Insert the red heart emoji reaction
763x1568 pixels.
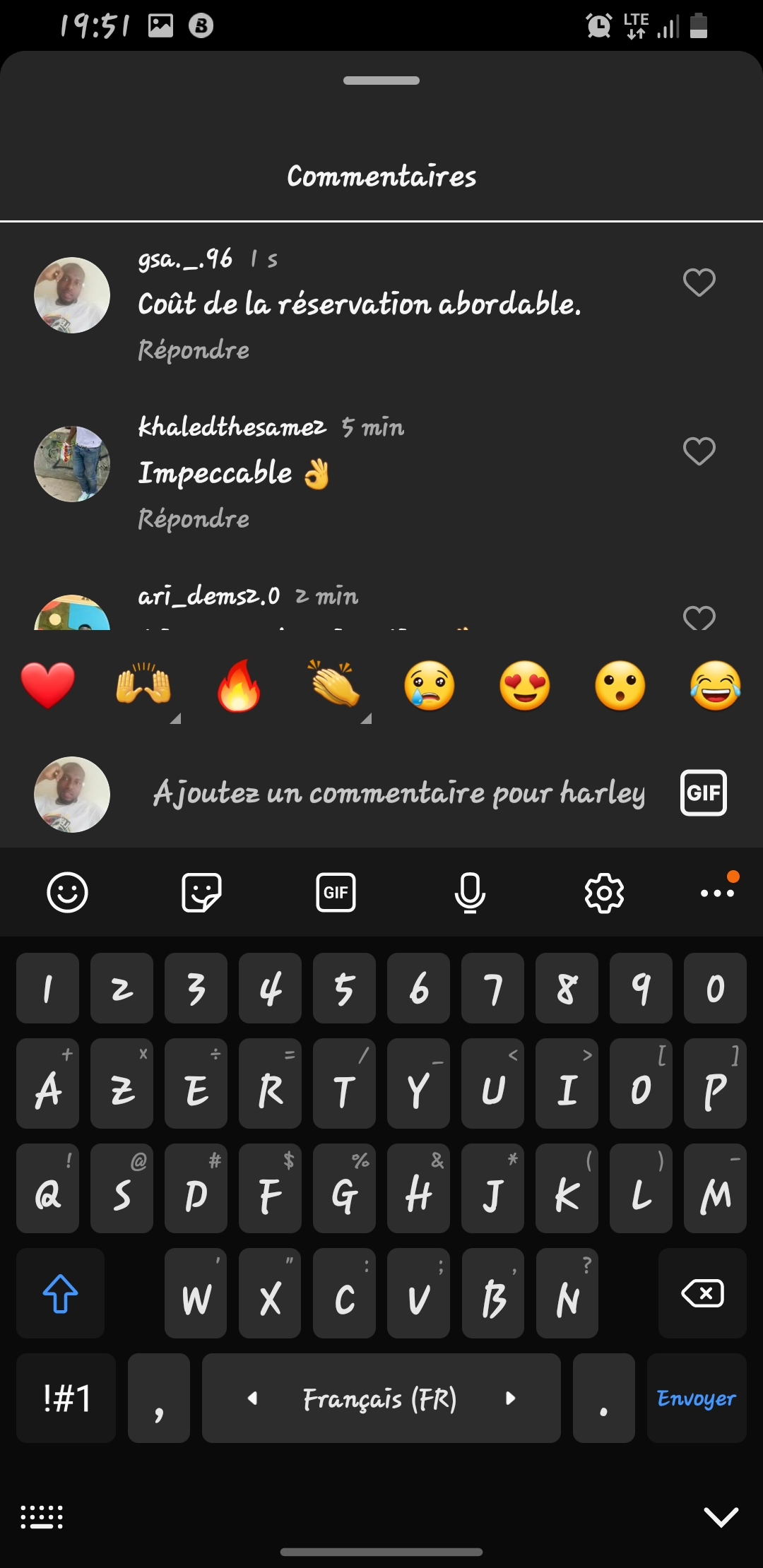(x=48, y=685)
